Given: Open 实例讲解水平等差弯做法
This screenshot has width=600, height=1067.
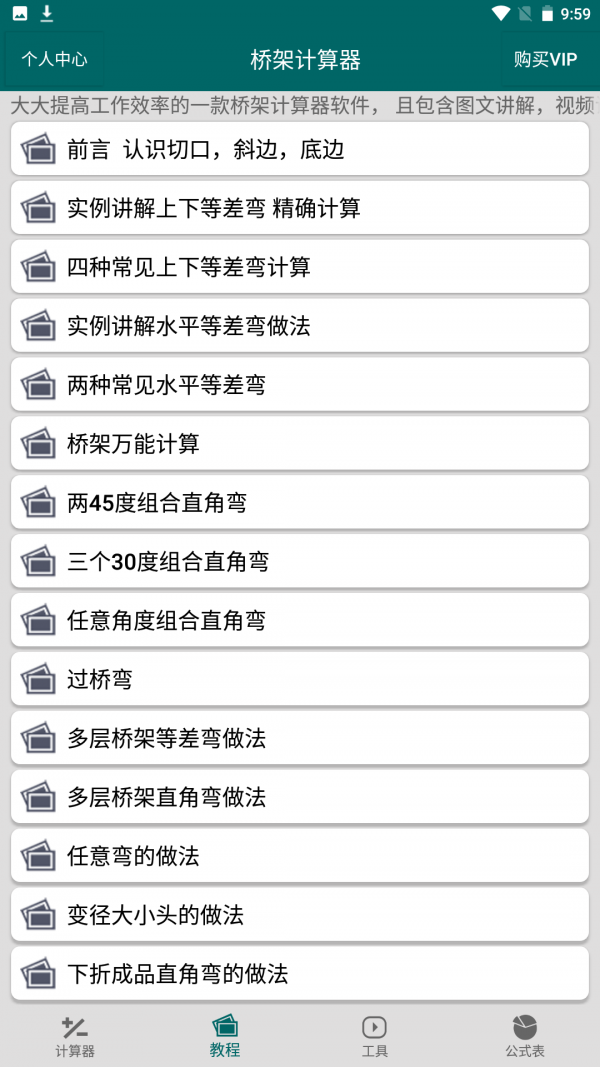Looking at the screenshot, I should point(300,326).
